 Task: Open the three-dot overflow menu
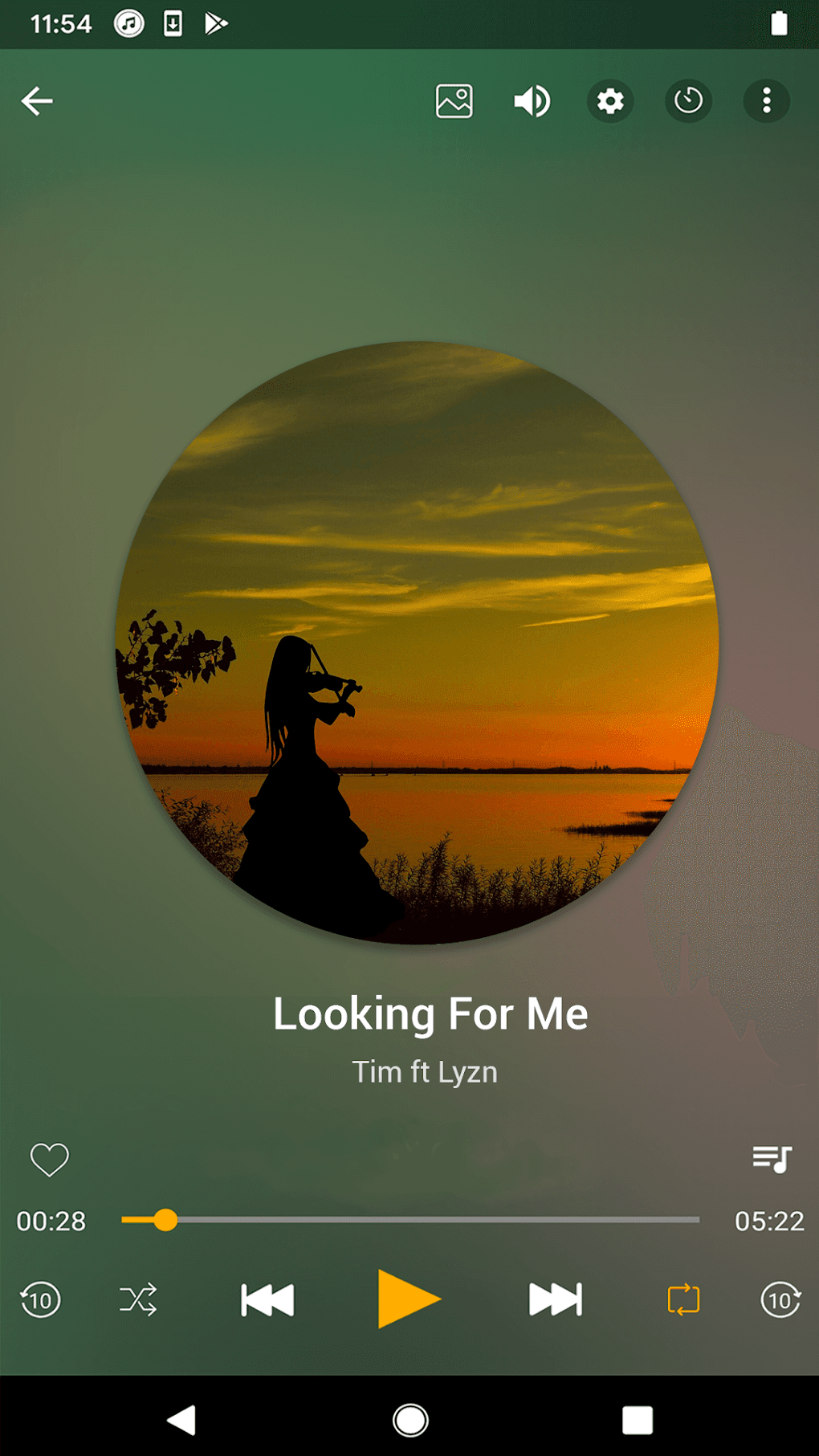click(766, 101)
